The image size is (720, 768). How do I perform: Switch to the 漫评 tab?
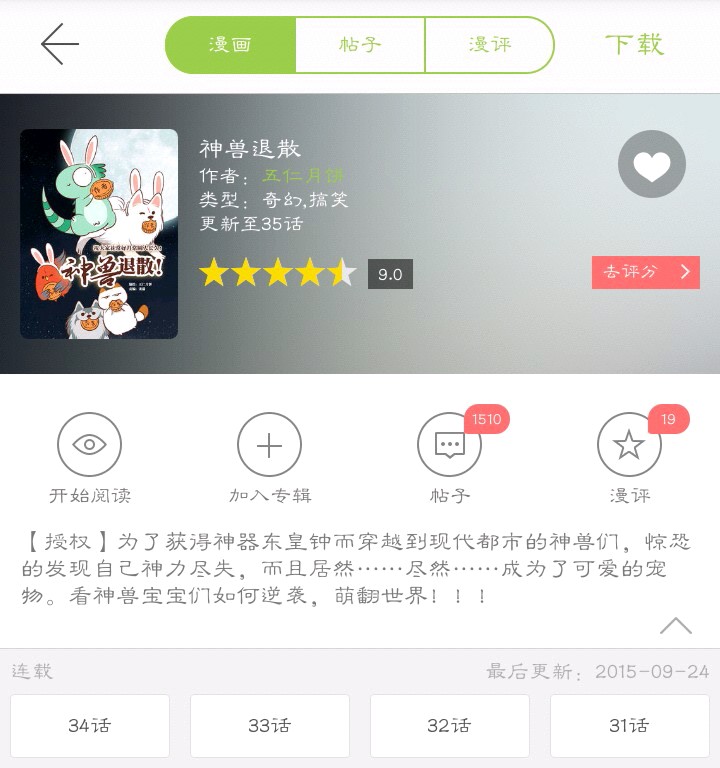click(x=489, y=45)
